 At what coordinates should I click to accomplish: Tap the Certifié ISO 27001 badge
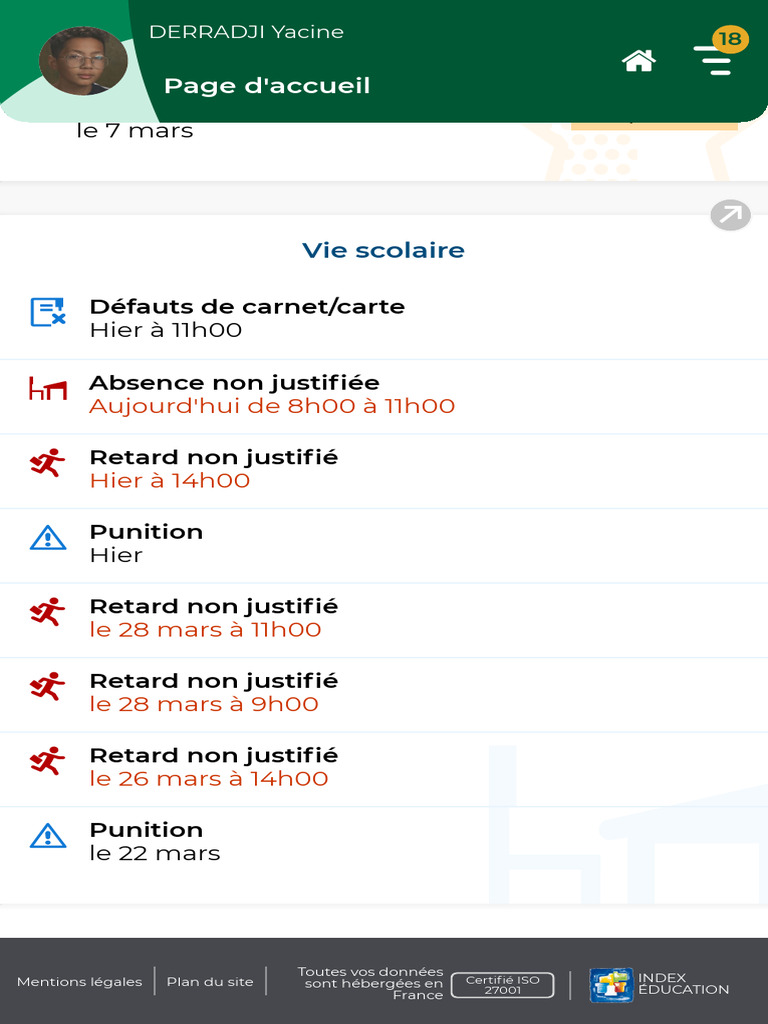click(x=502, y=985)
